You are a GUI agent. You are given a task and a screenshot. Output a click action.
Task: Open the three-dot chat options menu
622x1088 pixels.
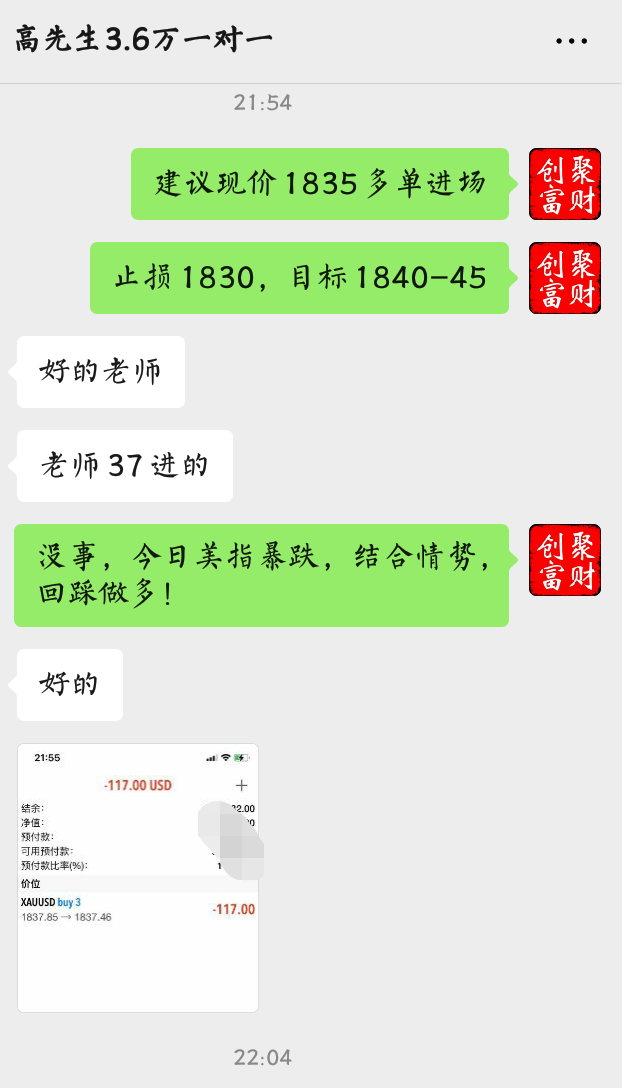coord(571,41)
